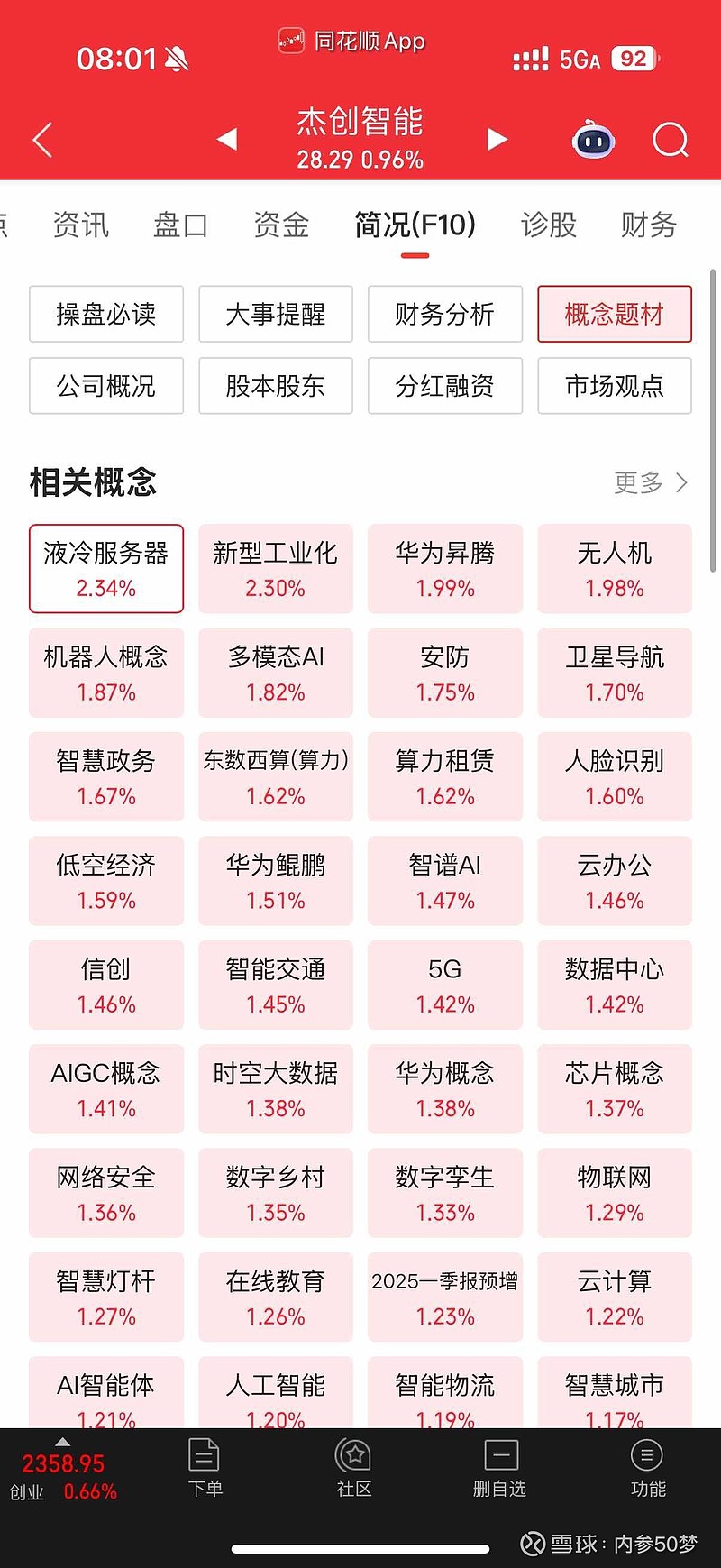Select the 大事提醒 section
Viewport: 721px width, 1568px height.
[x=276, y=314]
